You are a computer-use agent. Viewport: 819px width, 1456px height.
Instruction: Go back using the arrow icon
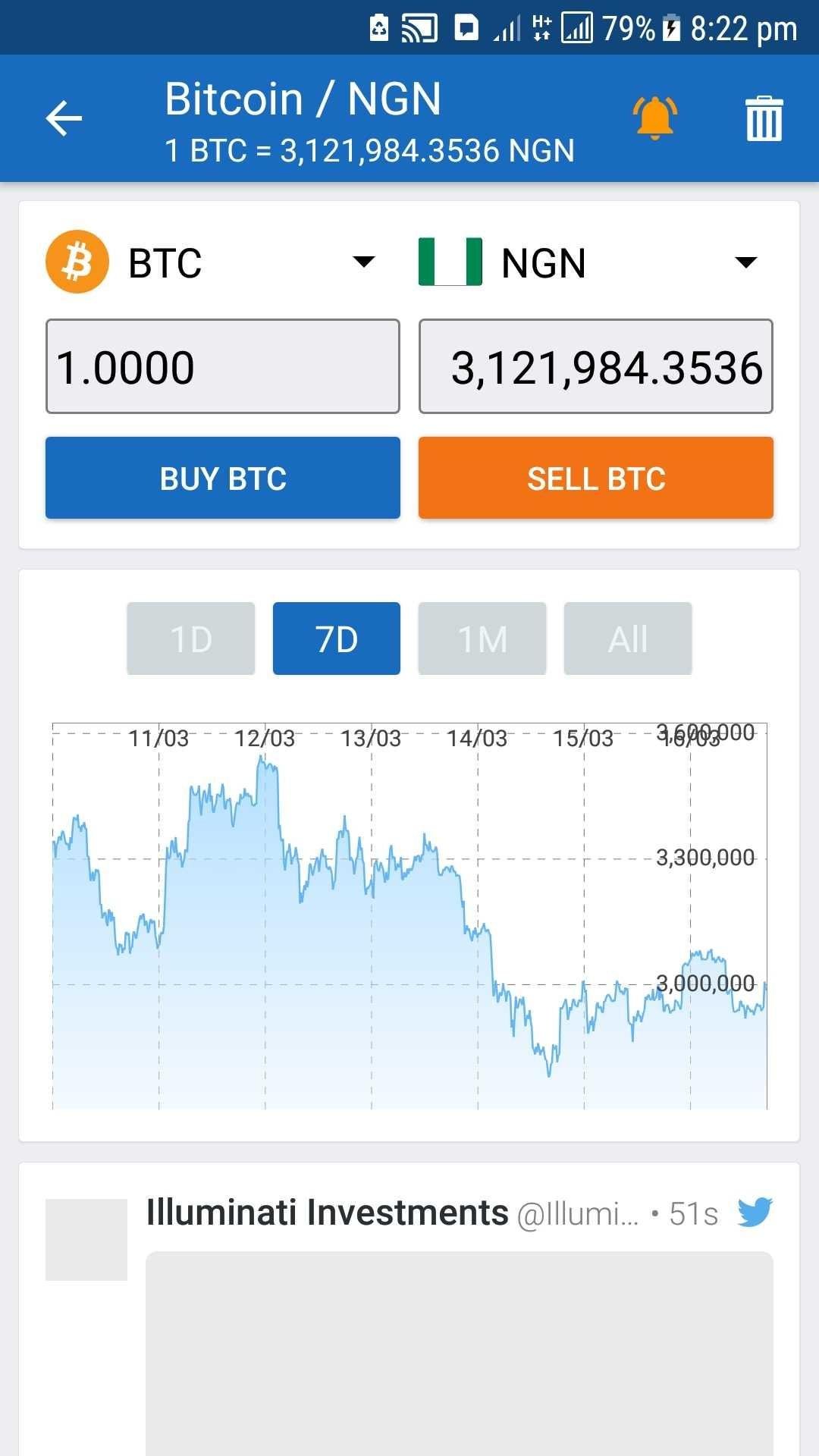[x=64, y=119]
